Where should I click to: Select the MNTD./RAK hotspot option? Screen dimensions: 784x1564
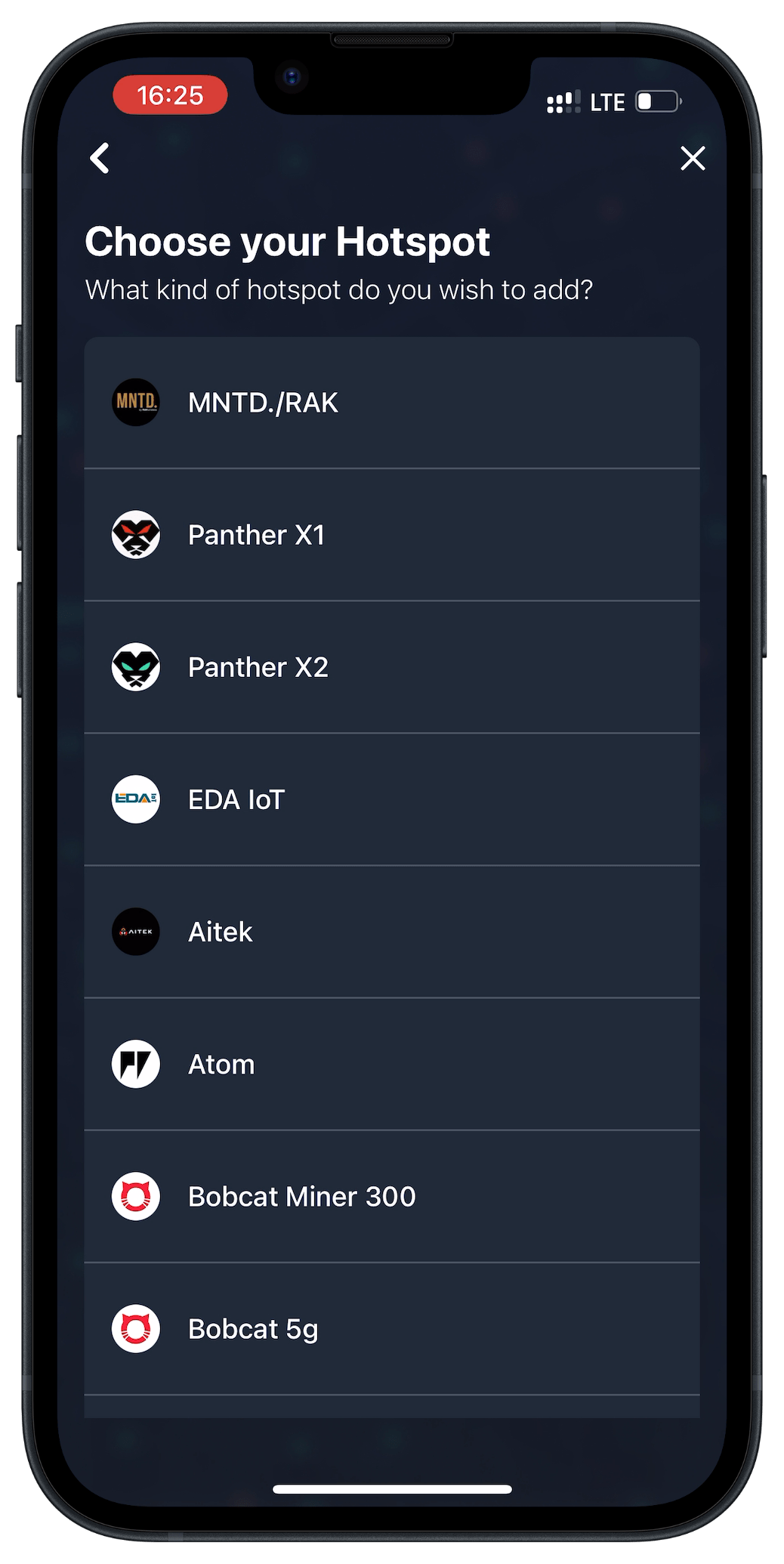pos(393,403)
